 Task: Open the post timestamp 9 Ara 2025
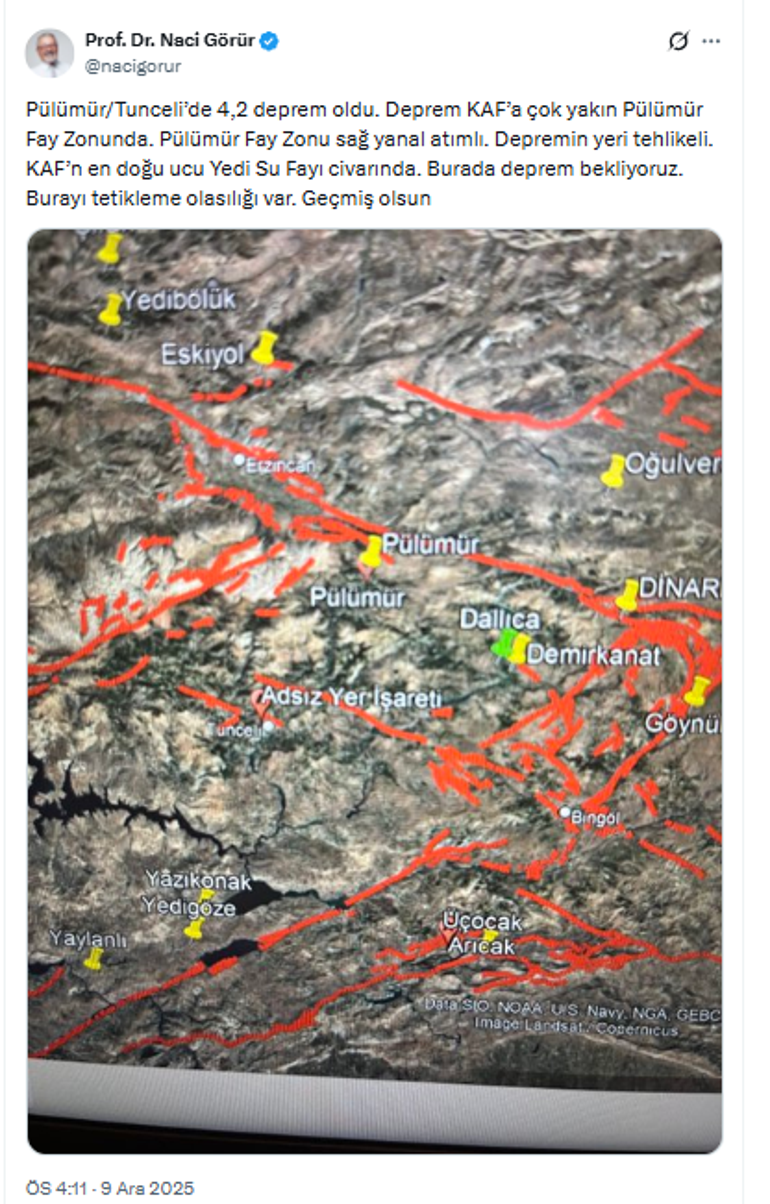[110, 1189]
